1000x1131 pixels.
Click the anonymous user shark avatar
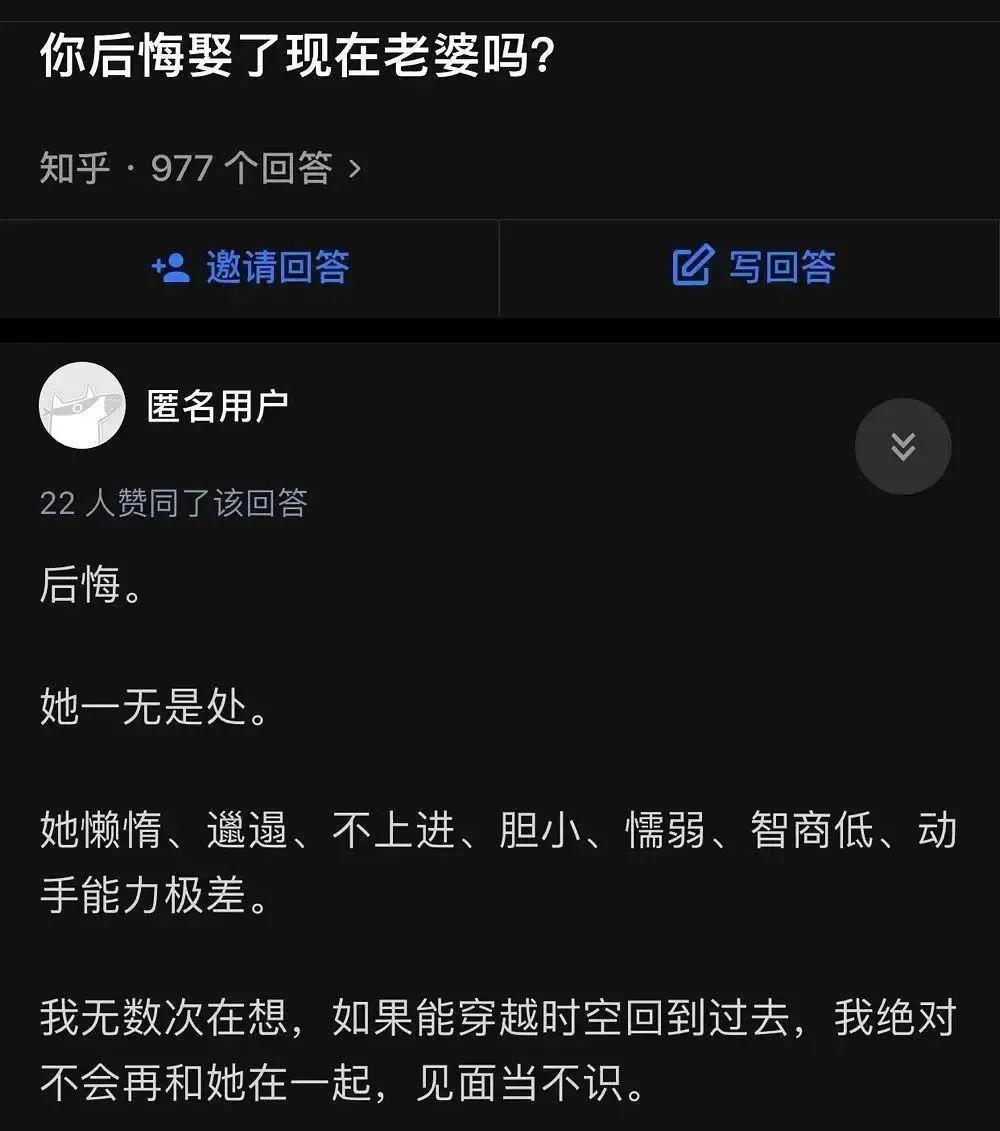pos(81,405)
